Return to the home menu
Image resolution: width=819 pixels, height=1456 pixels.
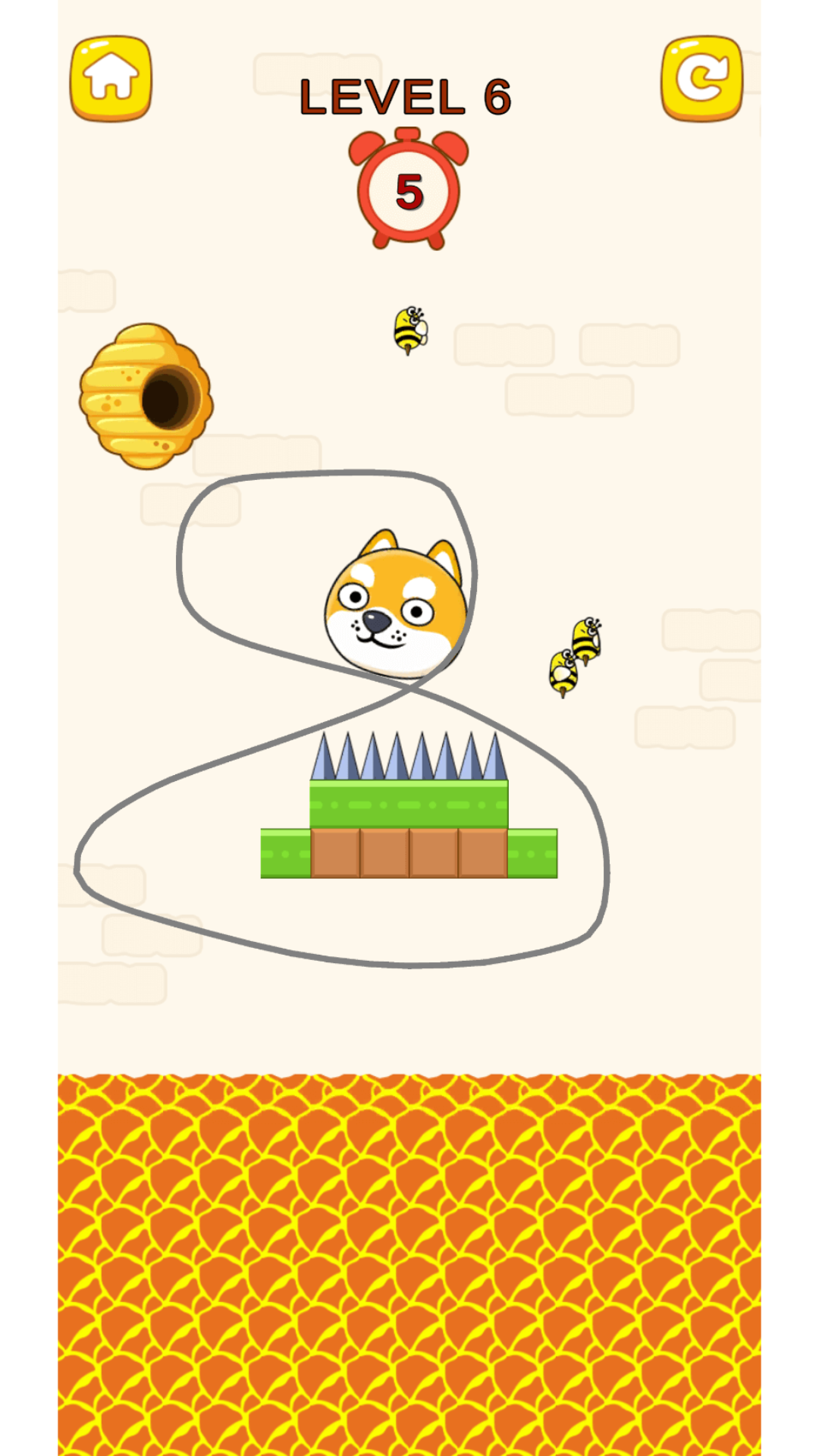click(111, 78)
